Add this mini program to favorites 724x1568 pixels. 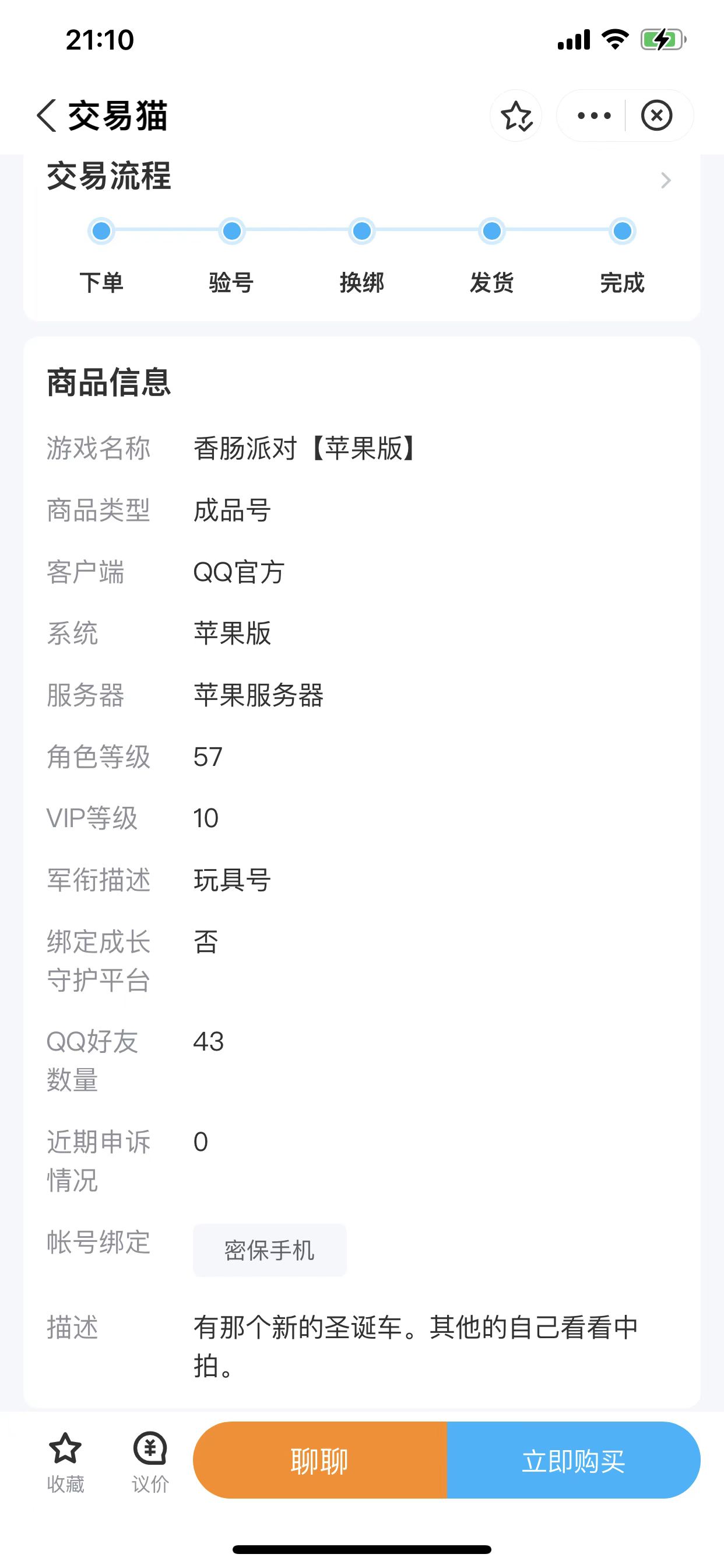tap(516, 116)
